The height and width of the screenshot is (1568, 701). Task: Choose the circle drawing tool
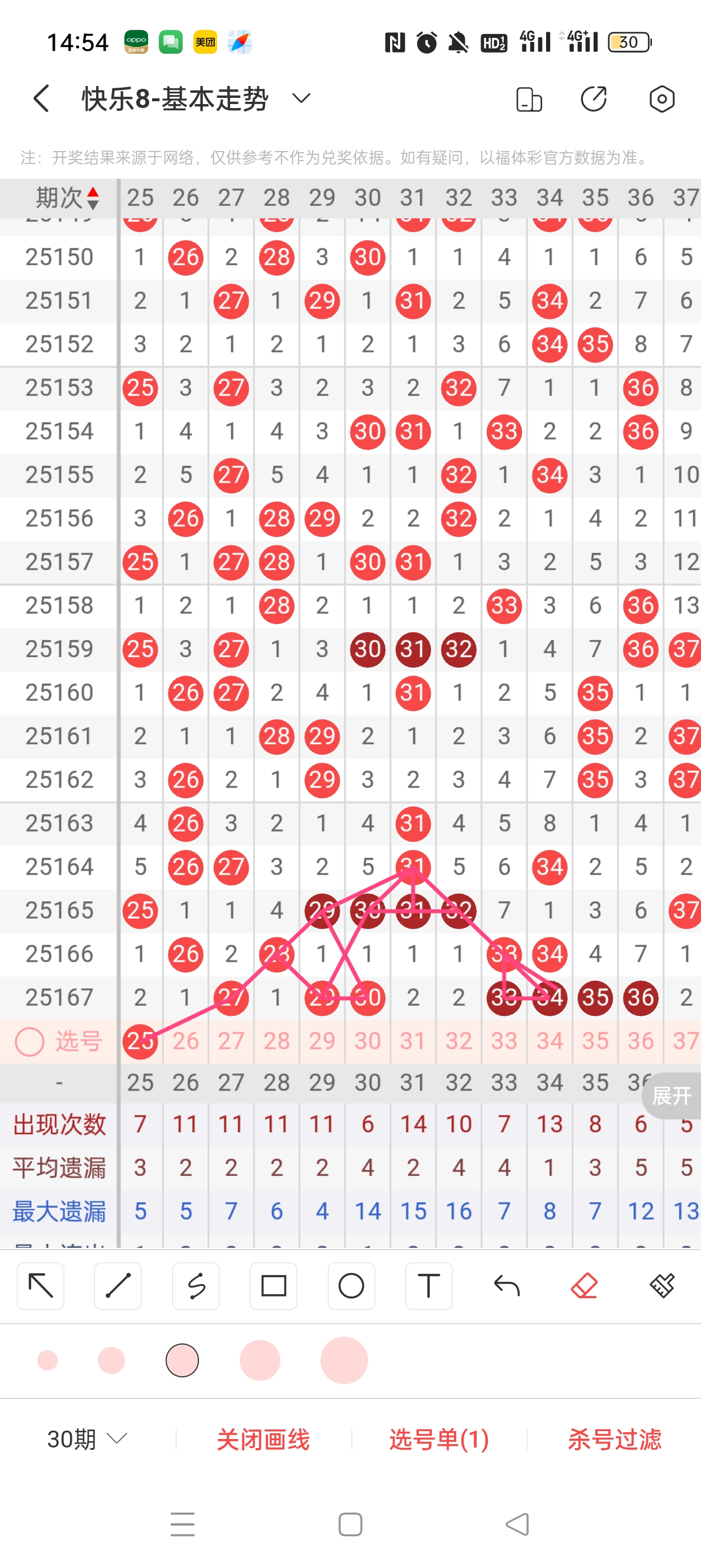tap(351, 1286)
